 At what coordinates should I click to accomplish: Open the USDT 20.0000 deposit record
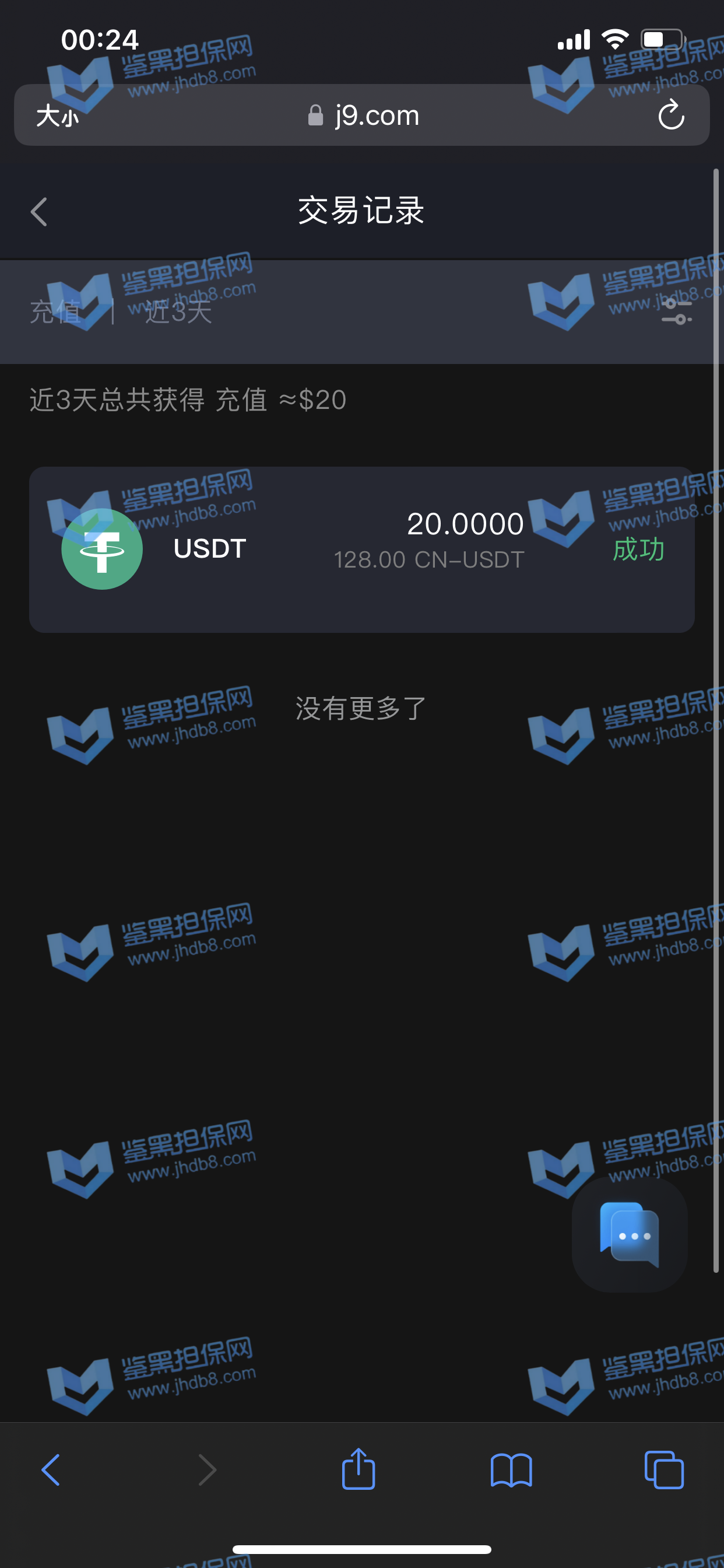click(361, 549)
